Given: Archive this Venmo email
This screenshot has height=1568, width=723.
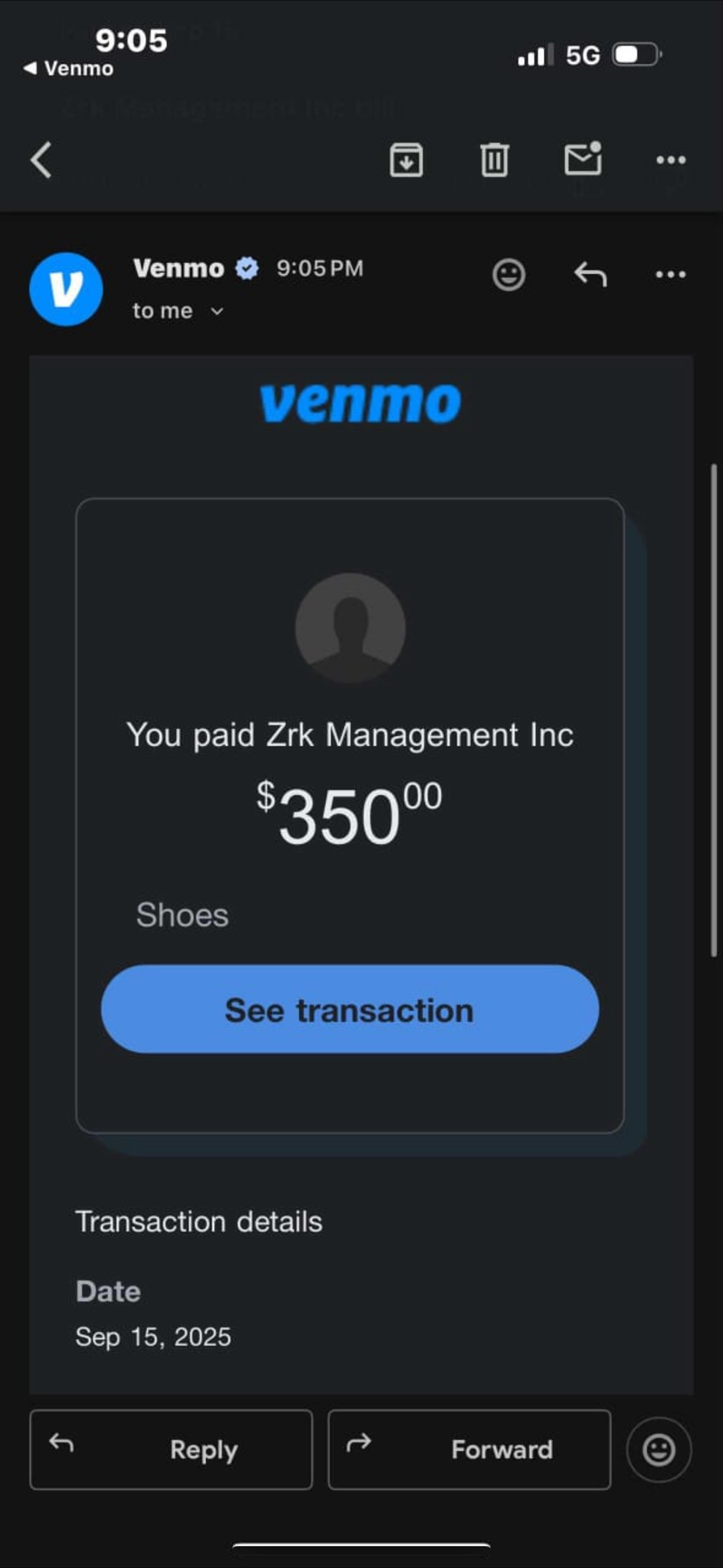Looking at the screenshot, I should coord(406,160).
